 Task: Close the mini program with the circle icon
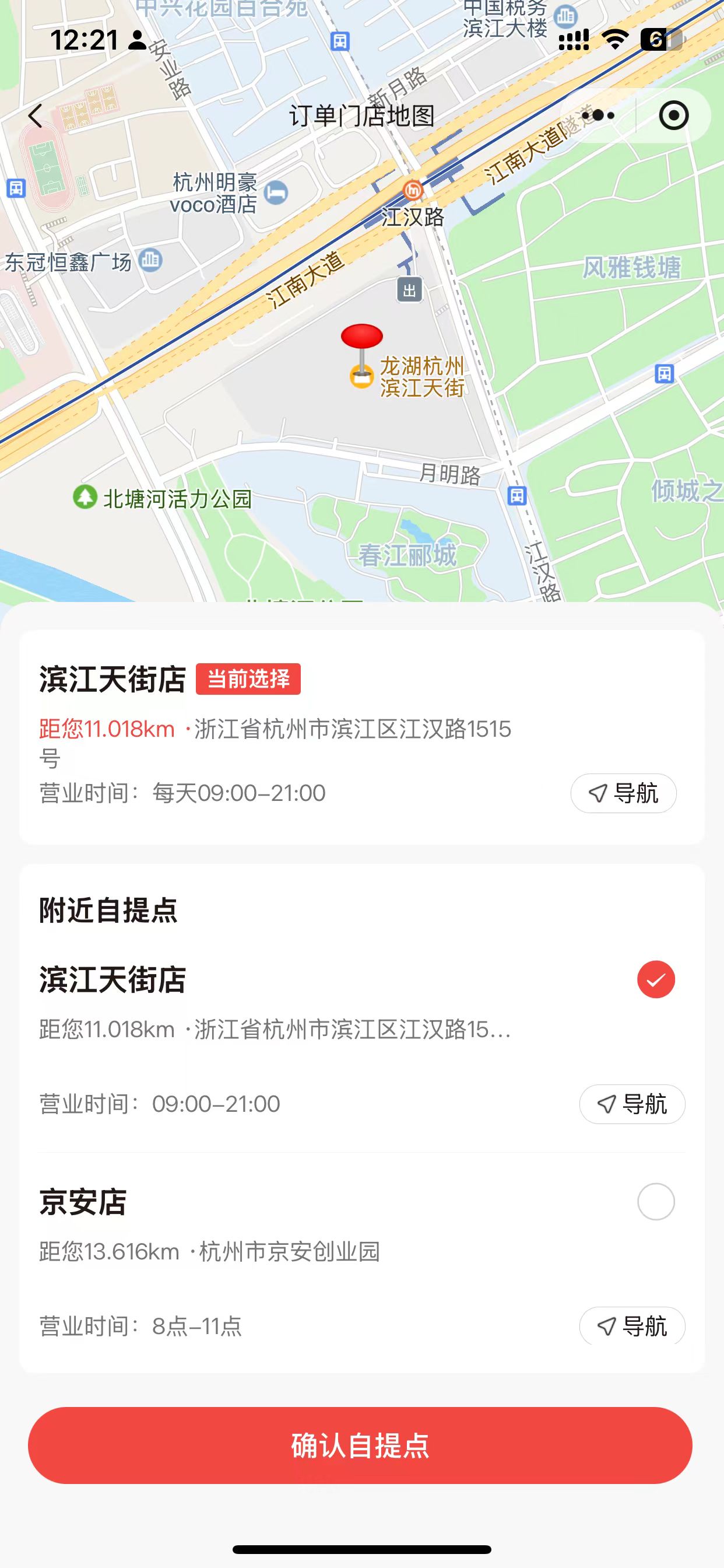point(673,116)
